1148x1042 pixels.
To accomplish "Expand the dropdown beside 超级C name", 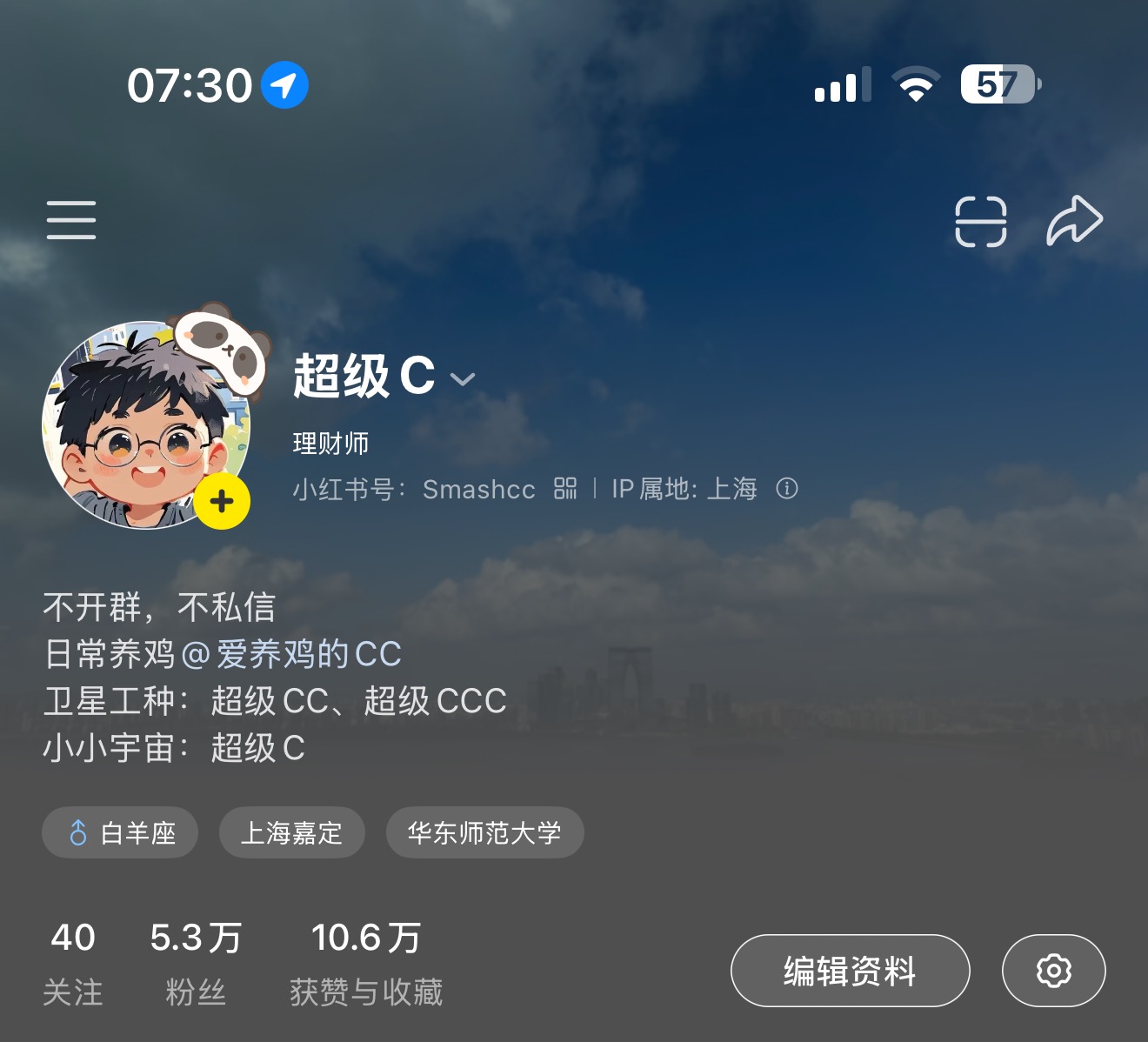I will tap(463, 379).
